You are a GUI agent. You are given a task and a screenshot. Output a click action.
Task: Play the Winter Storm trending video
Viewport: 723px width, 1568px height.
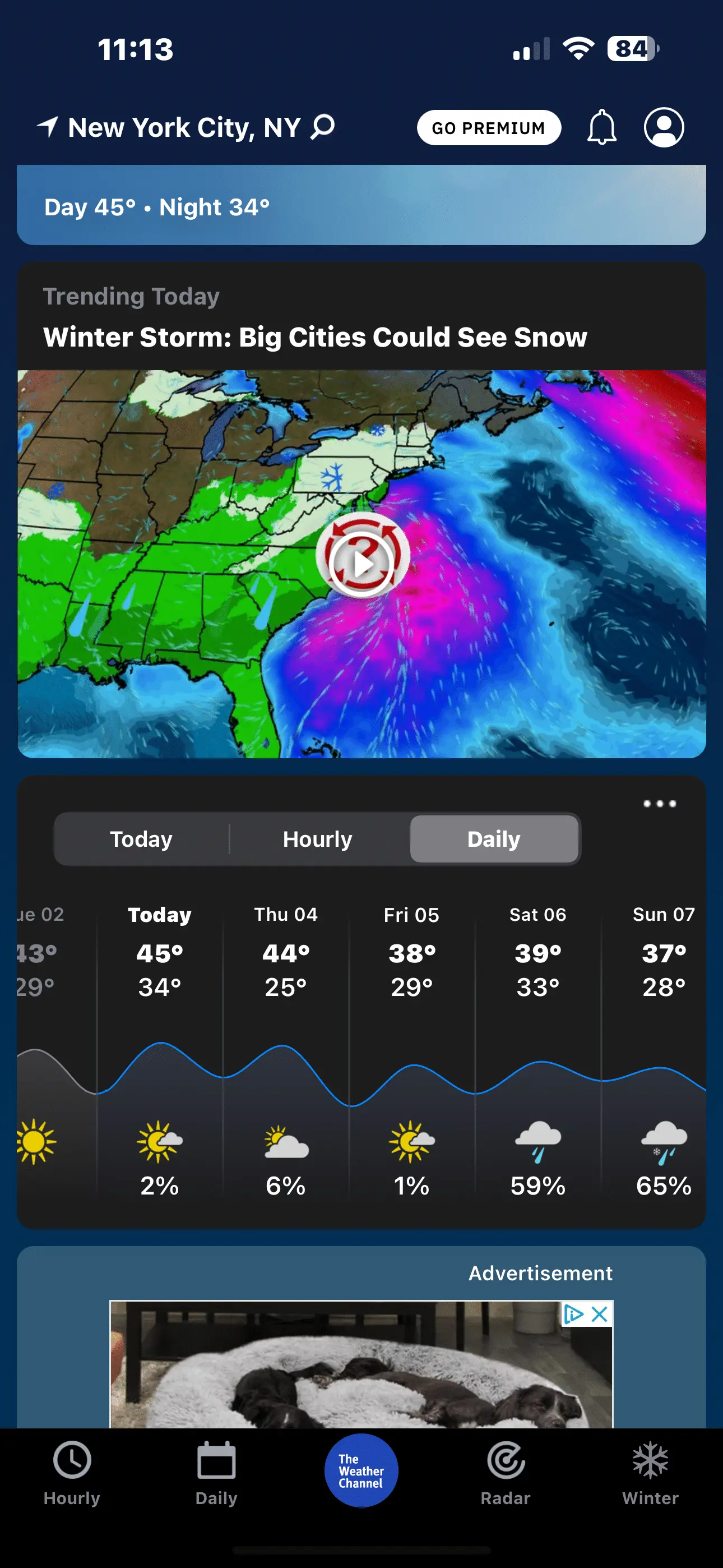[x=362, y=563]
